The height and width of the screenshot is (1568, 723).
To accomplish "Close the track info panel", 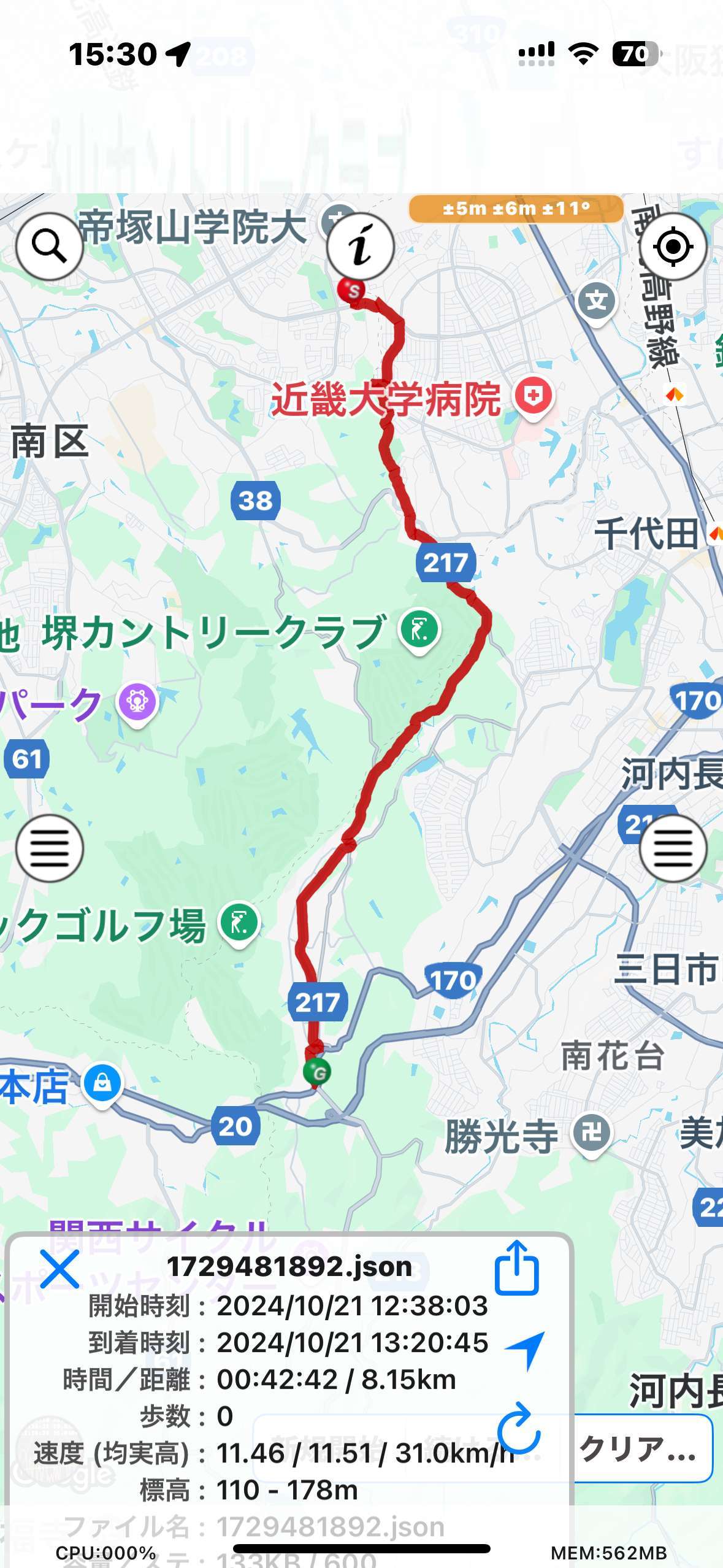I will click(x=59, y=1269).
